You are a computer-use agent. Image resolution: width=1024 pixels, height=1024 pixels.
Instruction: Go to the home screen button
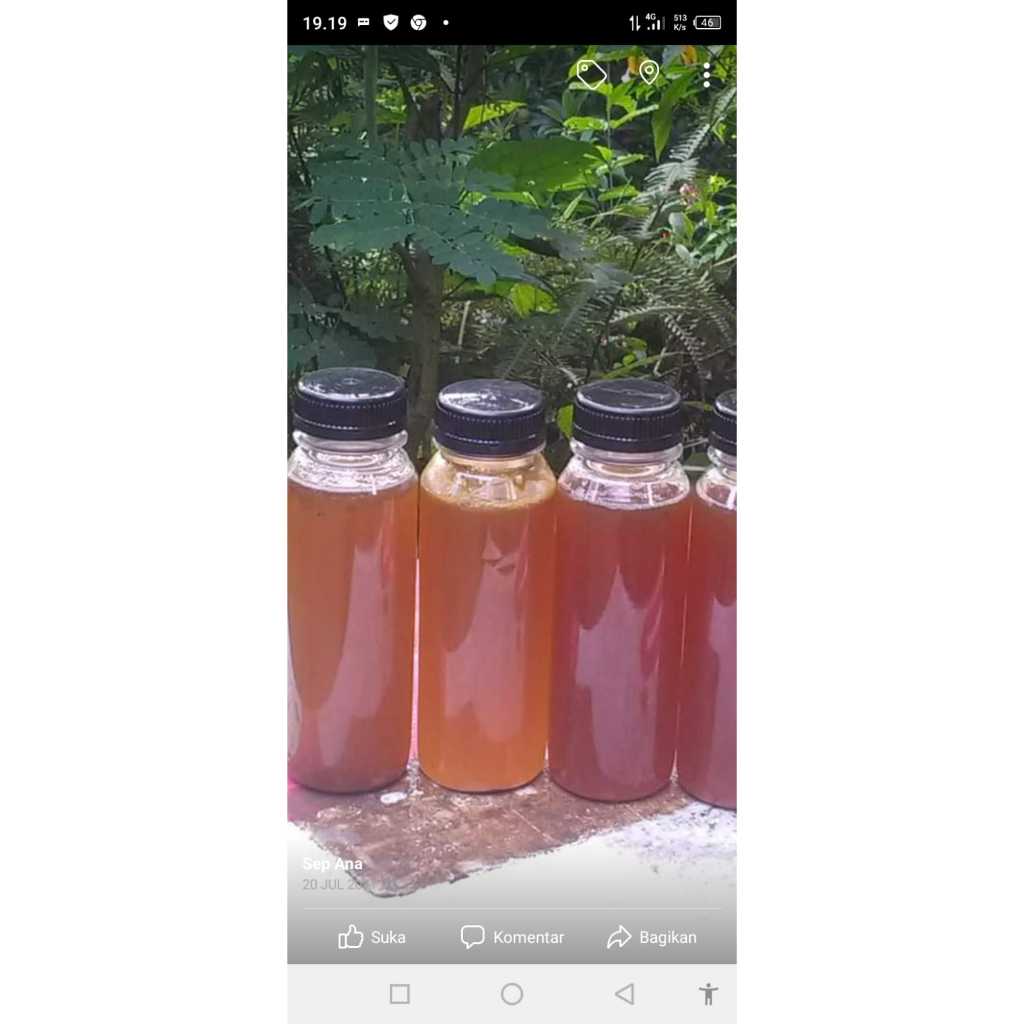pos(512,994)
